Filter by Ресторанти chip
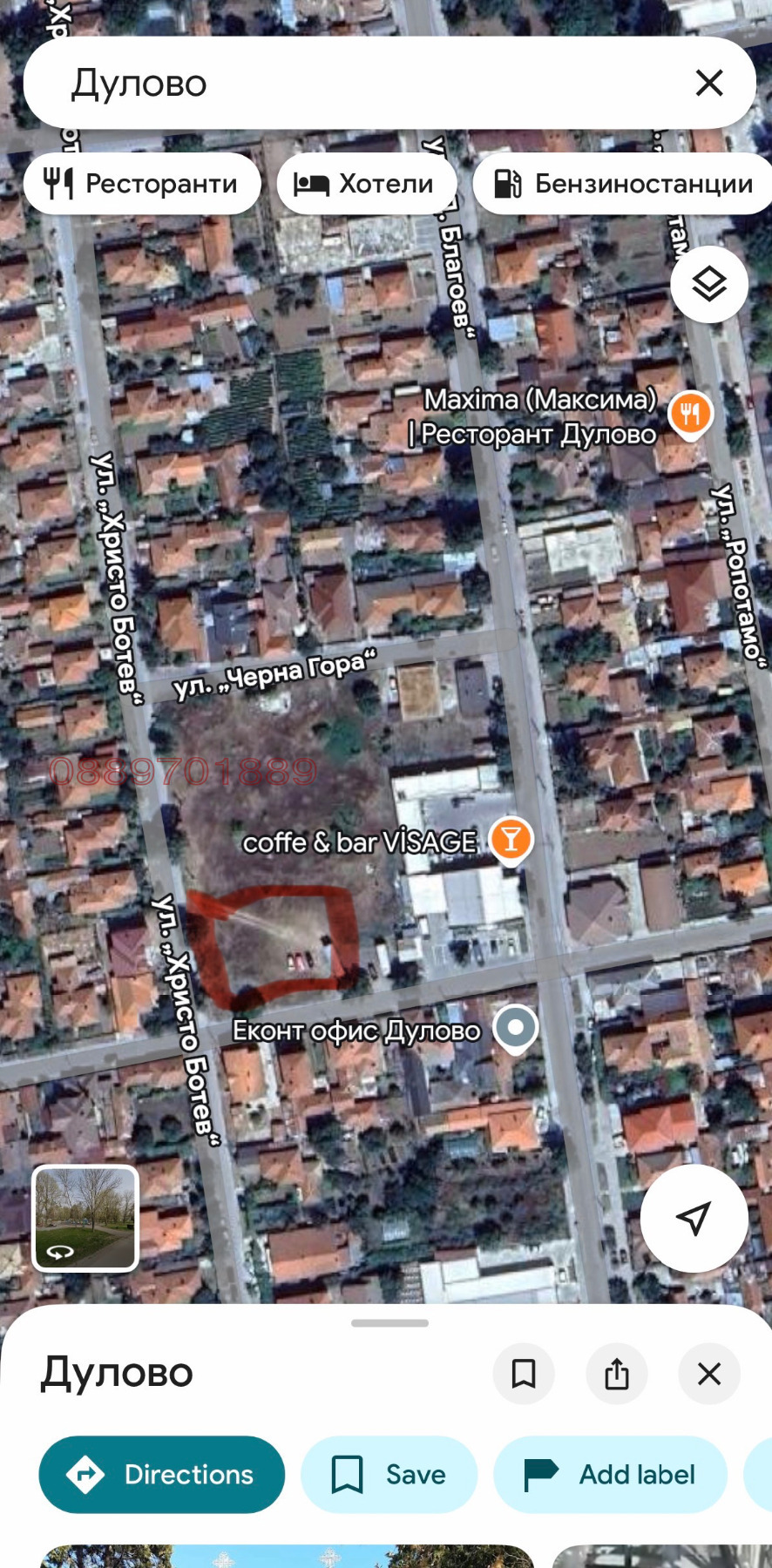Viewport: 772px width, 1568px height. tap(142, 184)
